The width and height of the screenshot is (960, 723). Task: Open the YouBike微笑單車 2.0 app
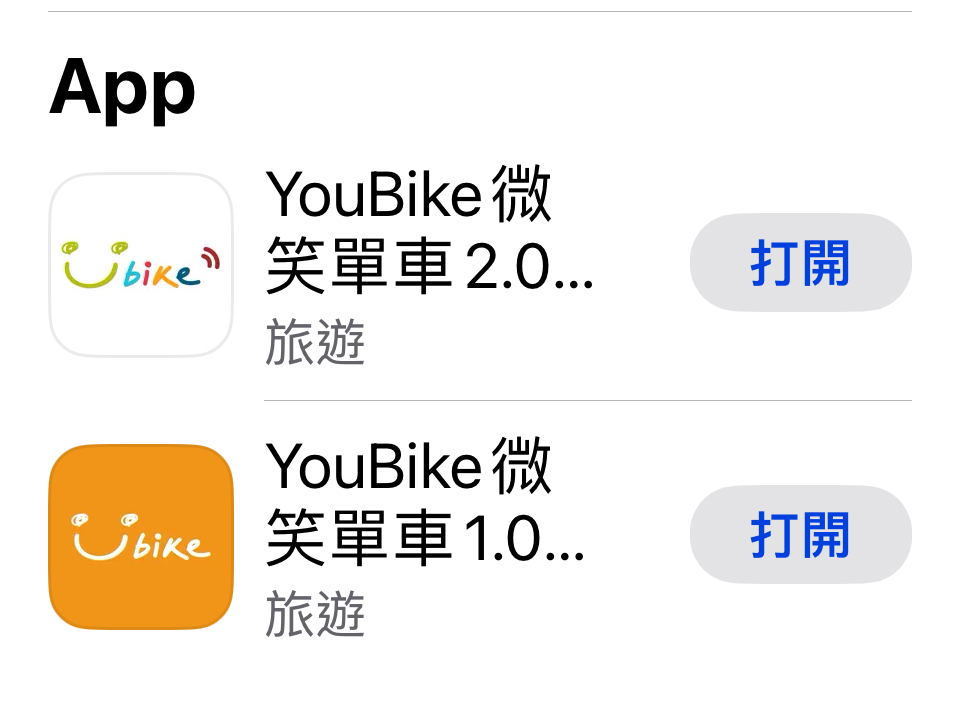pyautogui.click(x=800, y=263)
